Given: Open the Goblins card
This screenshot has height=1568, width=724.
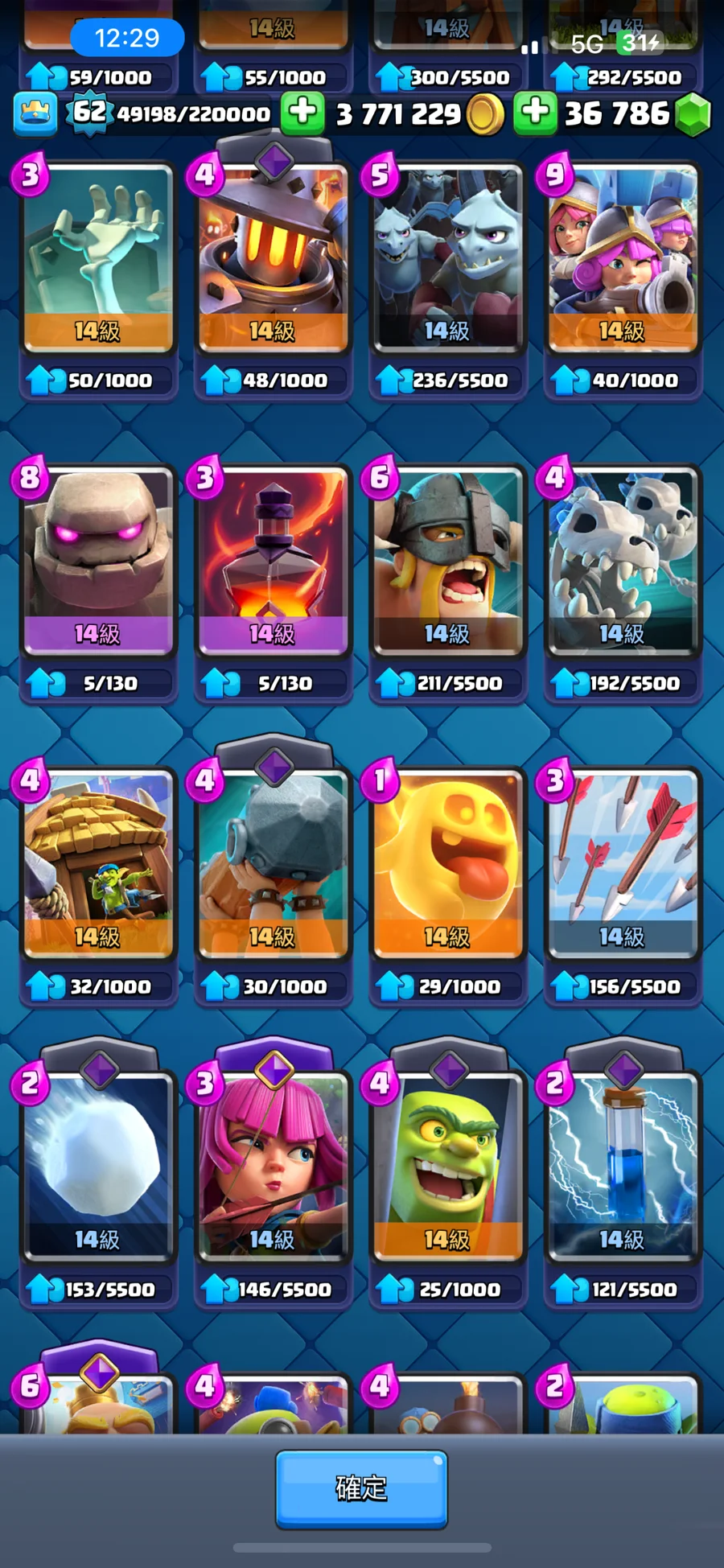Looking at the screenshot, I should tap(447, 1167).
